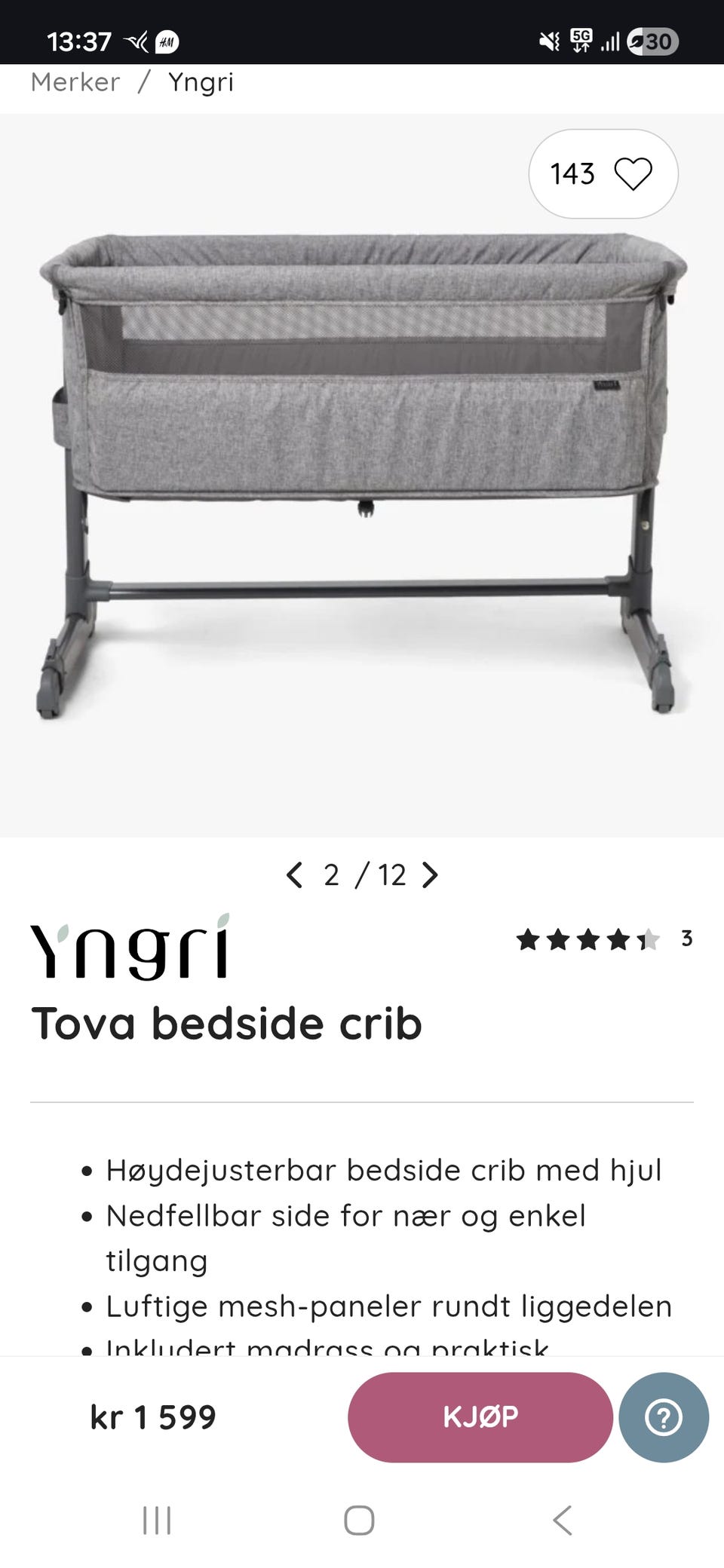Show previous product image
724x1568 pixels.
(x=294, y=875)
